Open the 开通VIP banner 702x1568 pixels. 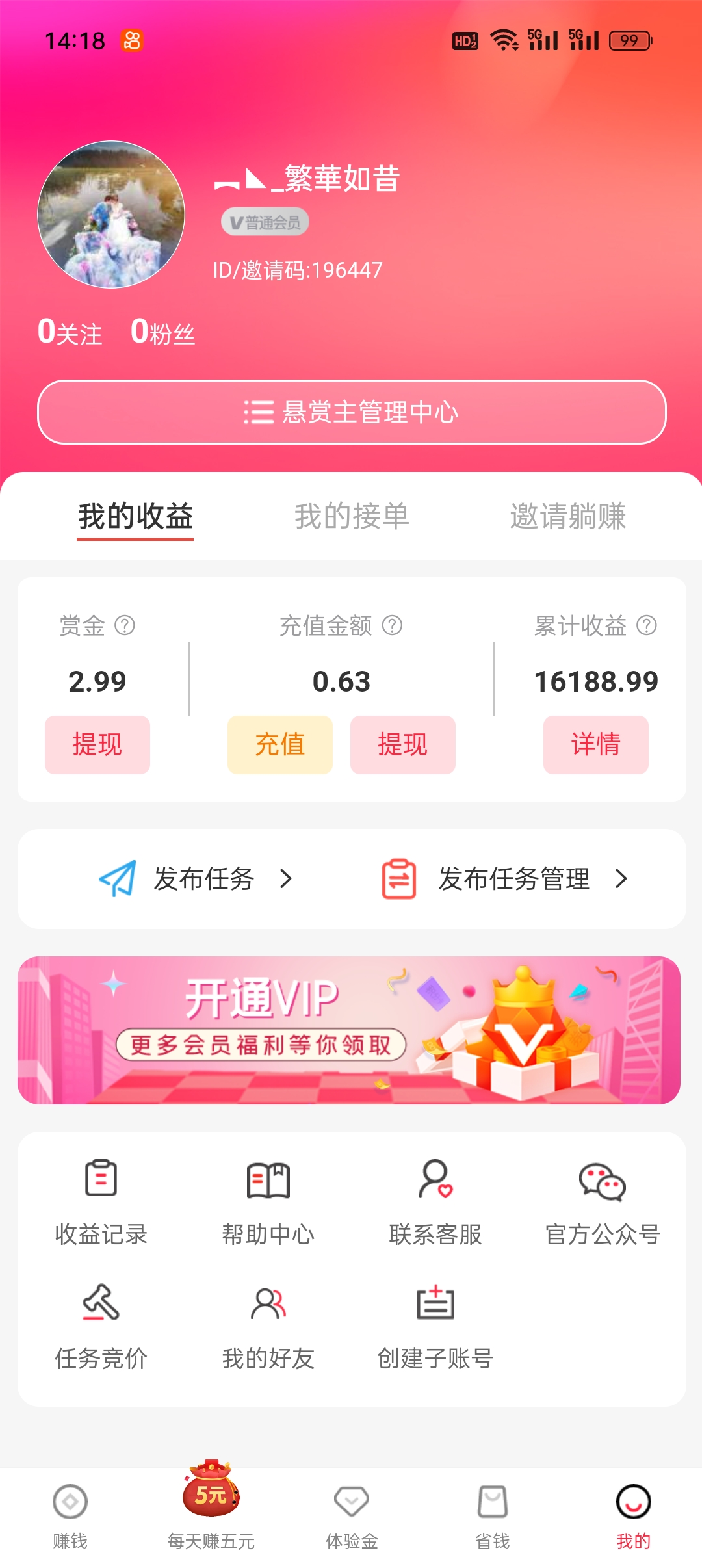tap(349, 1030)
